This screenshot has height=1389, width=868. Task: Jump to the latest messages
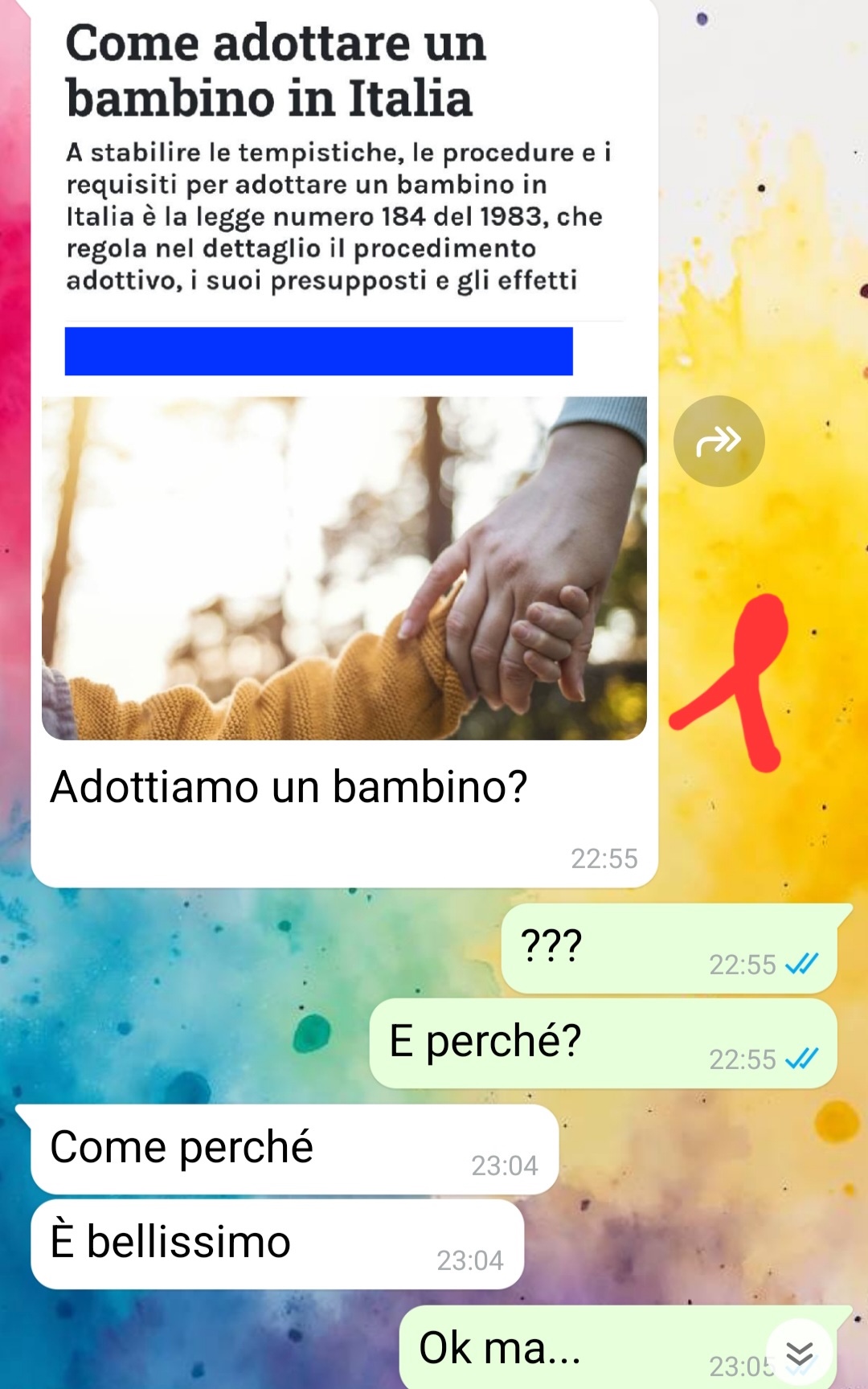pos(799,1354)
